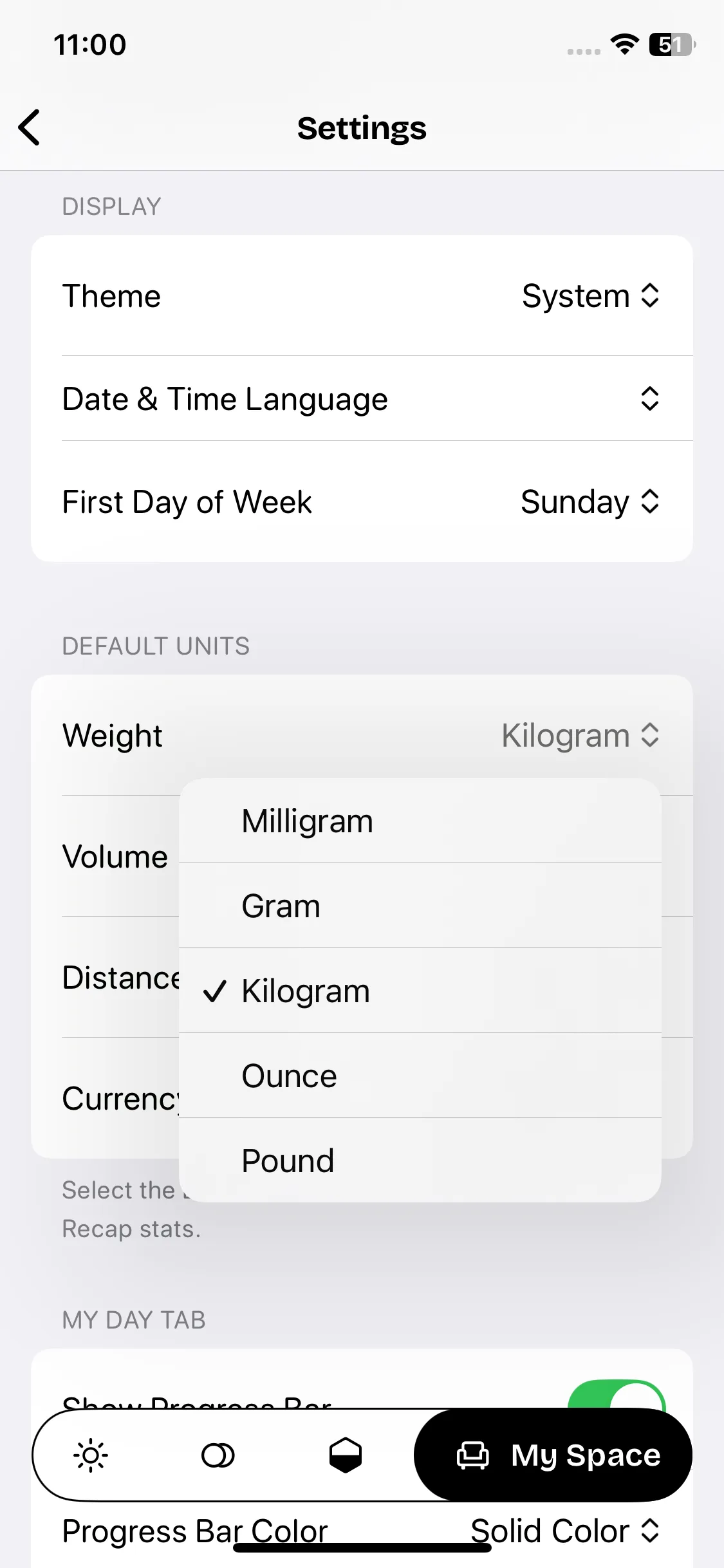
Task: Open the half-filled hexagon tab
Action: [345, 1455]
